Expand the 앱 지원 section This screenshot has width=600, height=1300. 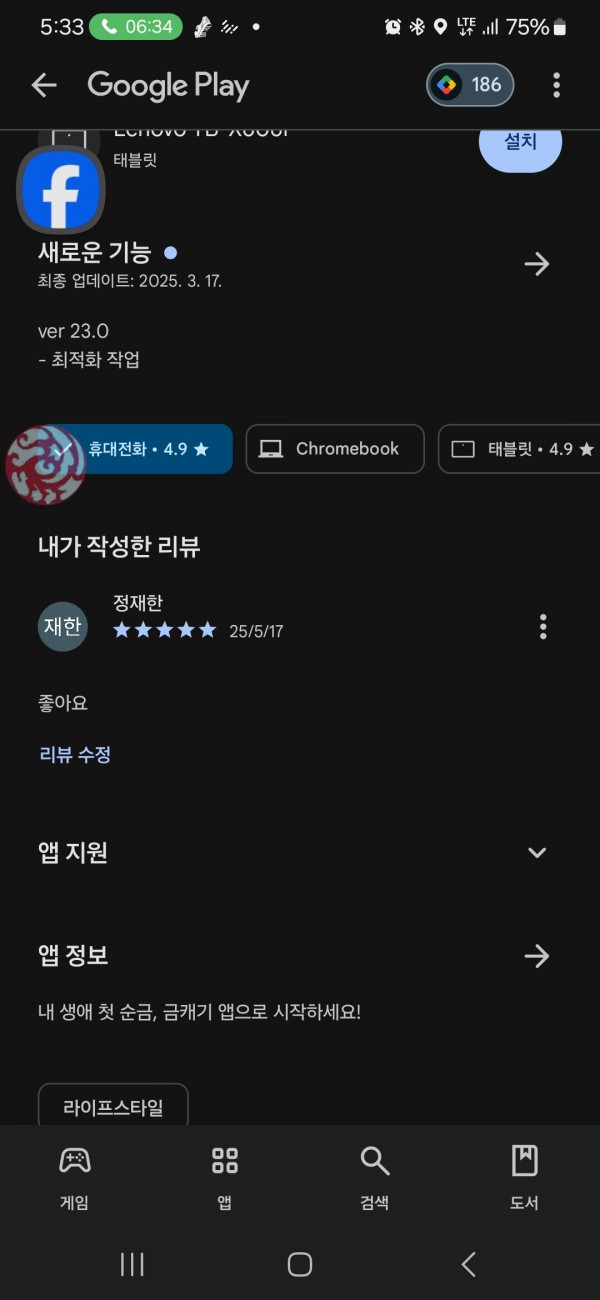click(537, 853)
